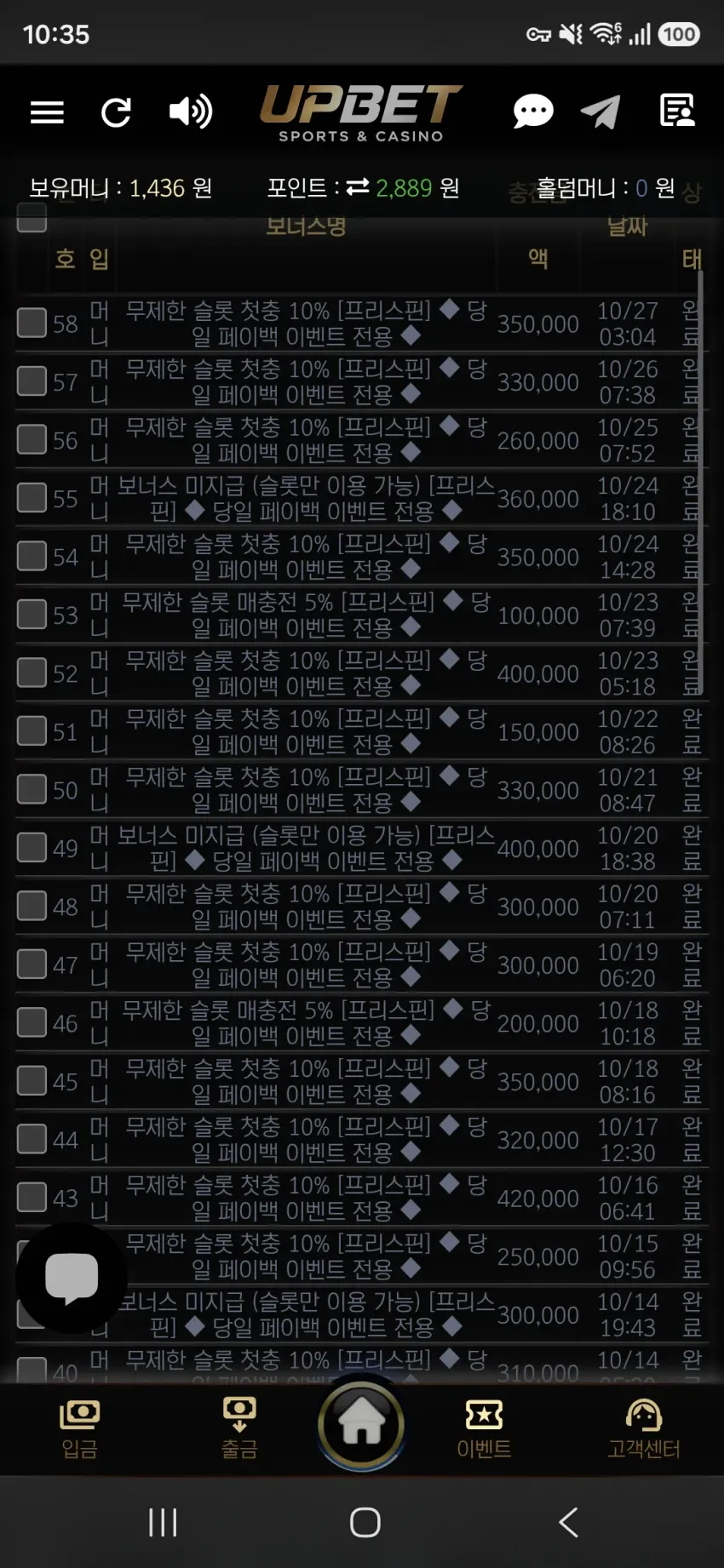Convert points using the swap arrows

[358, 186]
